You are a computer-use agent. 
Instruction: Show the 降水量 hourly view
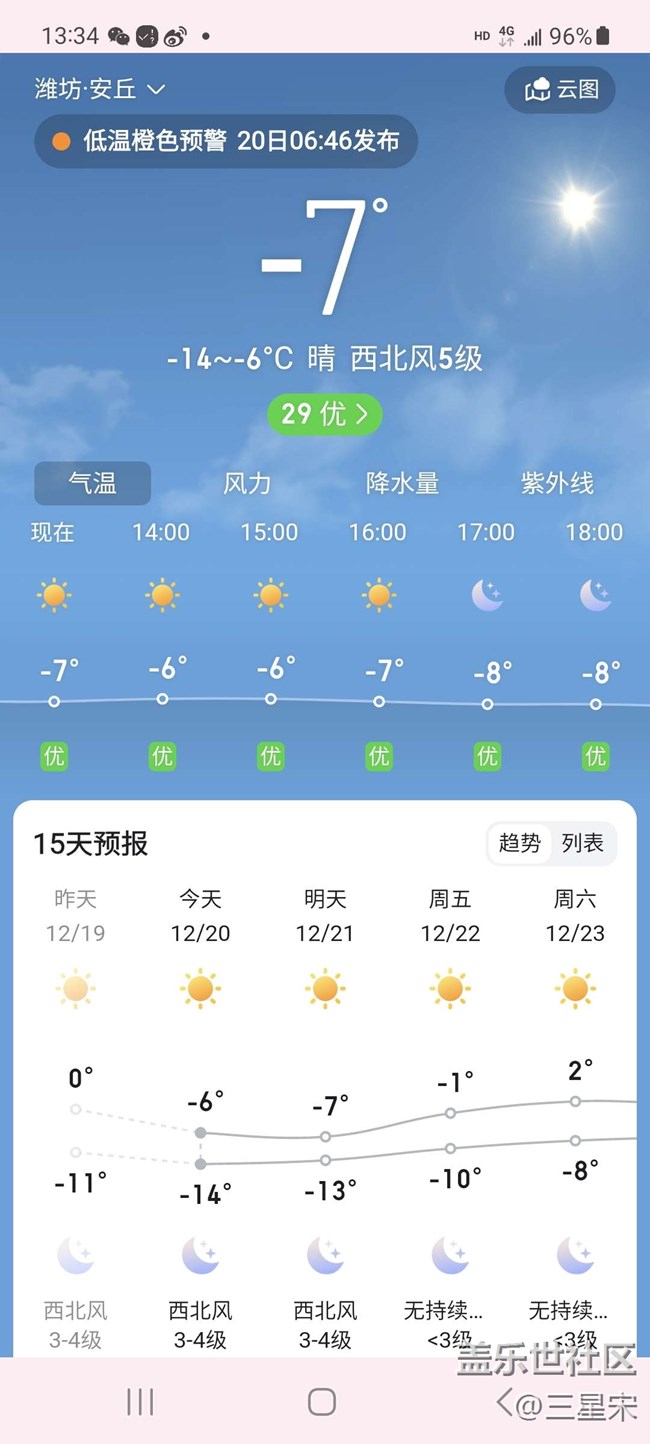point(402,484)
